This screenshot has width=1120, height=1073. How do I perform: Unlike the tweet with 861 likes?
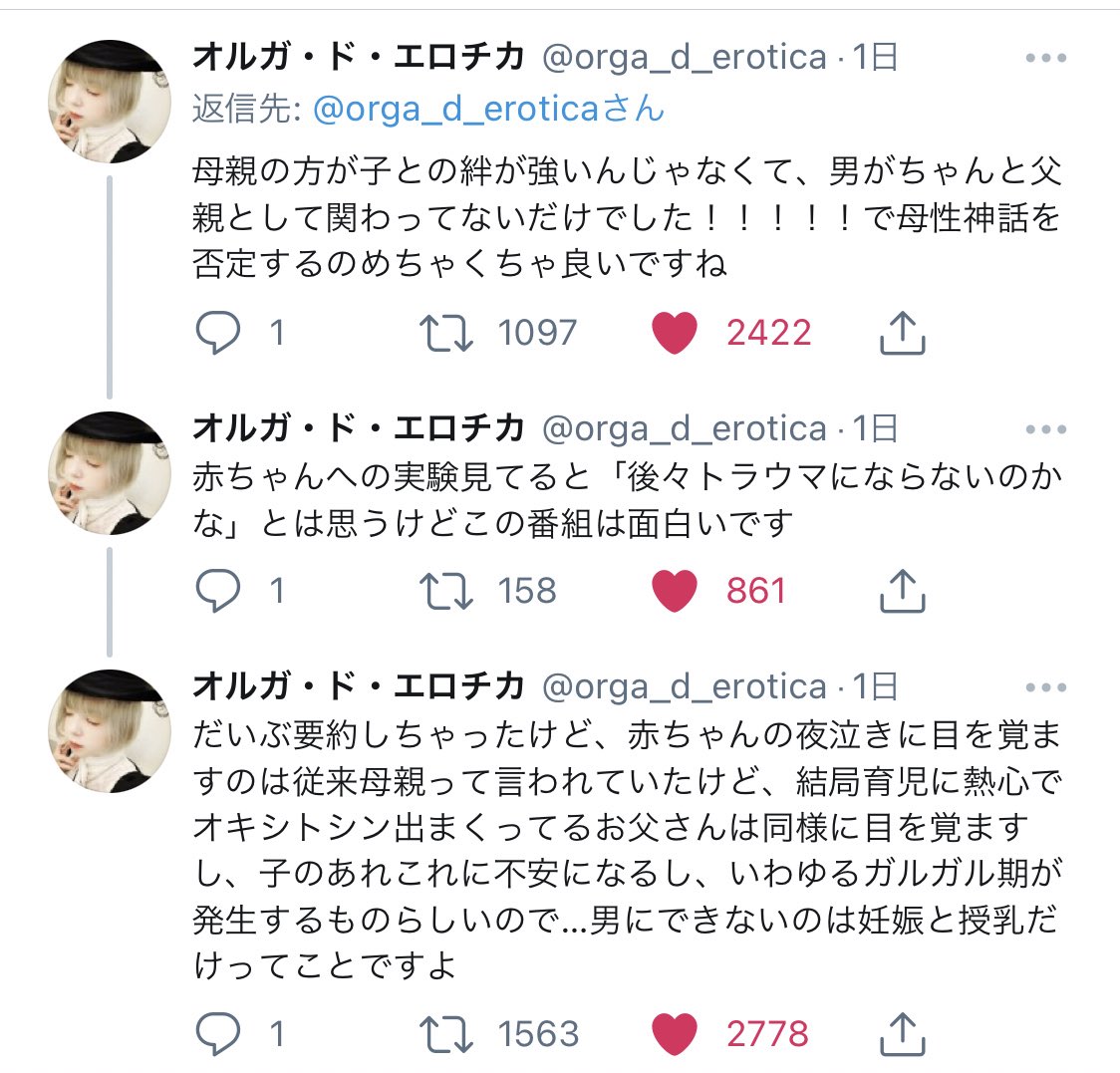pyautogui.click(x=674, y=592)
